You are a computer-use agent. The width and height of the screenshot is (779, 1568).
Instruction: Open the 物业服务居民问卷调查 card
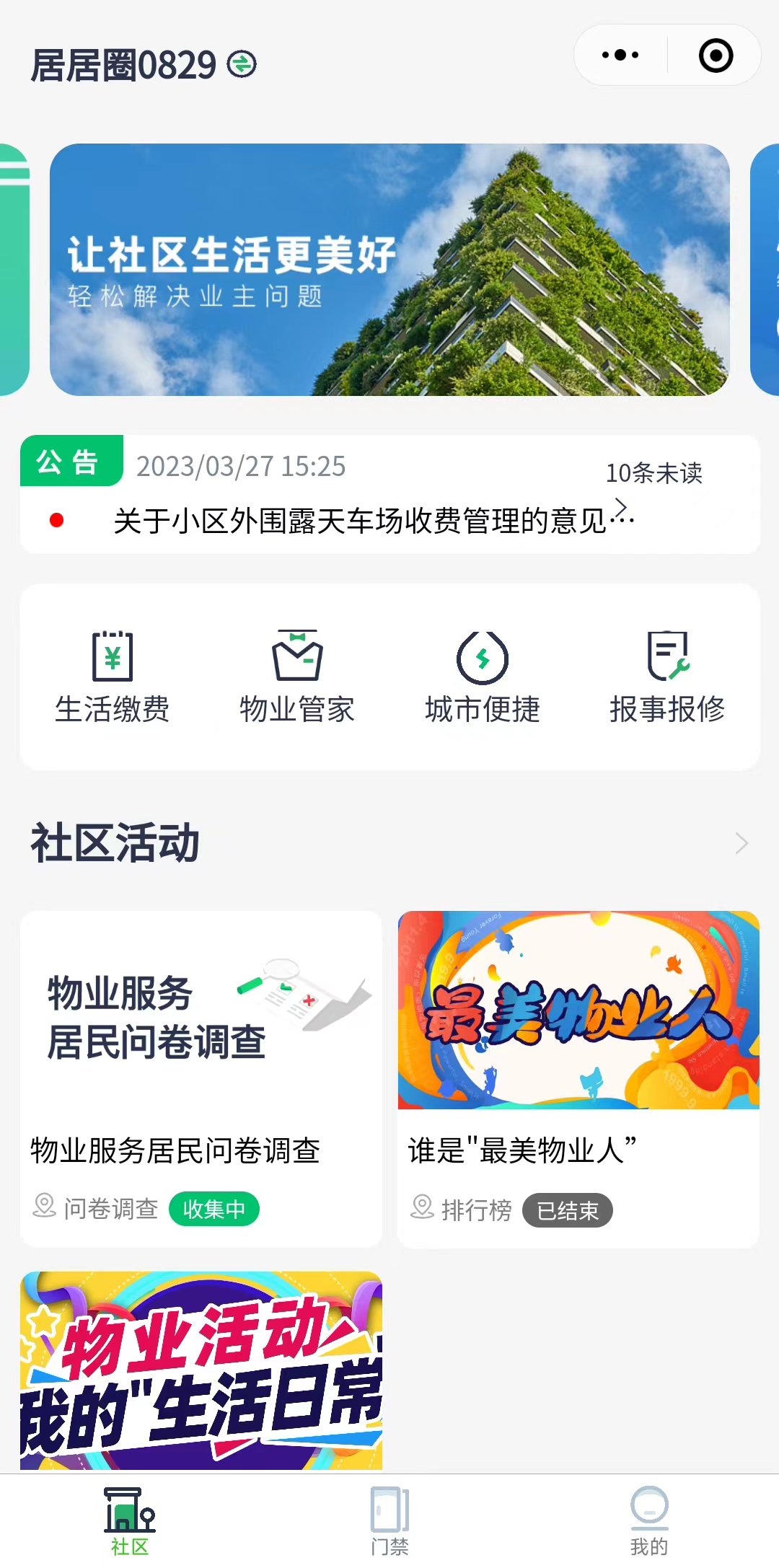(x=201, y=1078)
